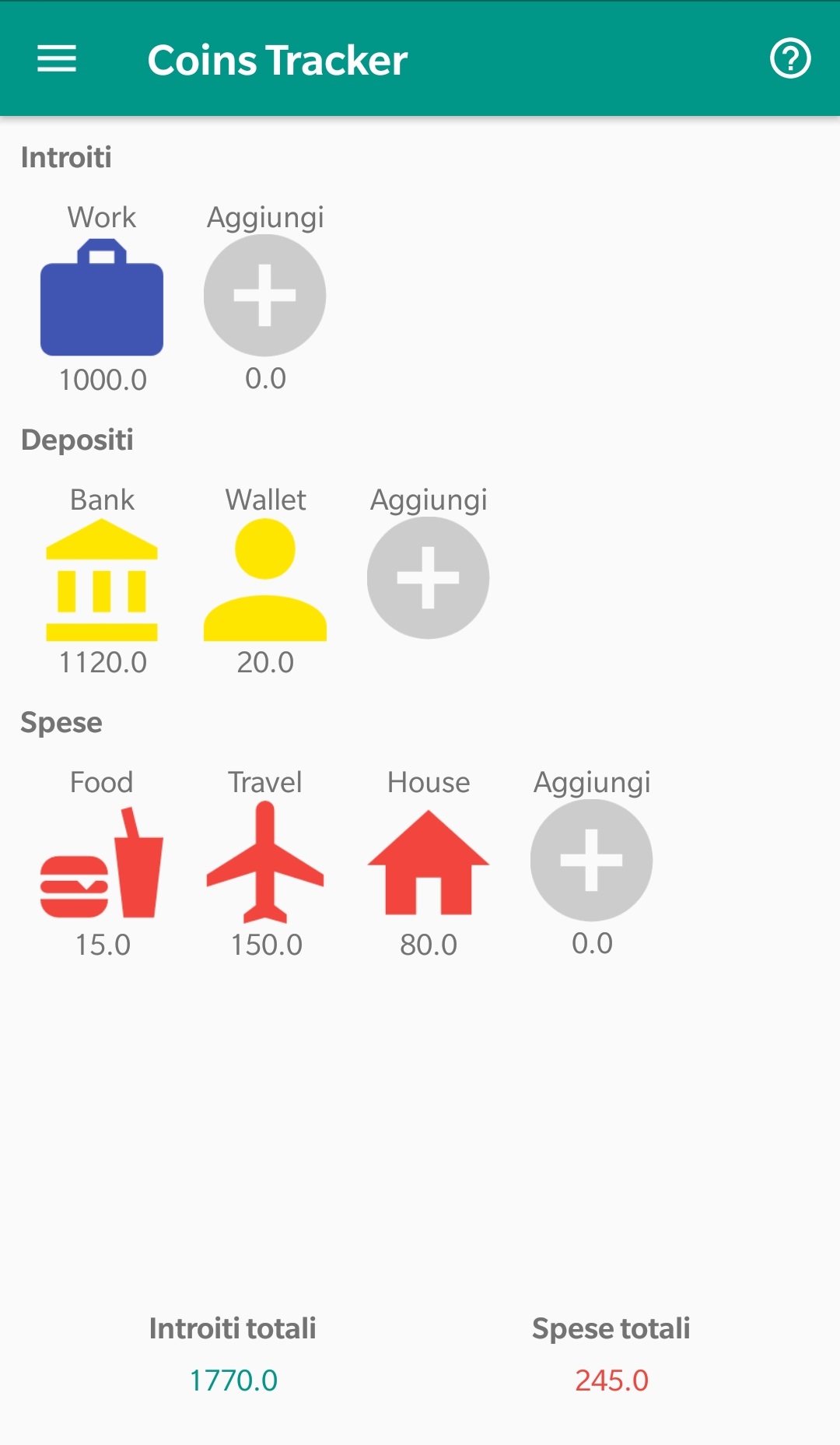Click the Introiti section header

[67, 158]
